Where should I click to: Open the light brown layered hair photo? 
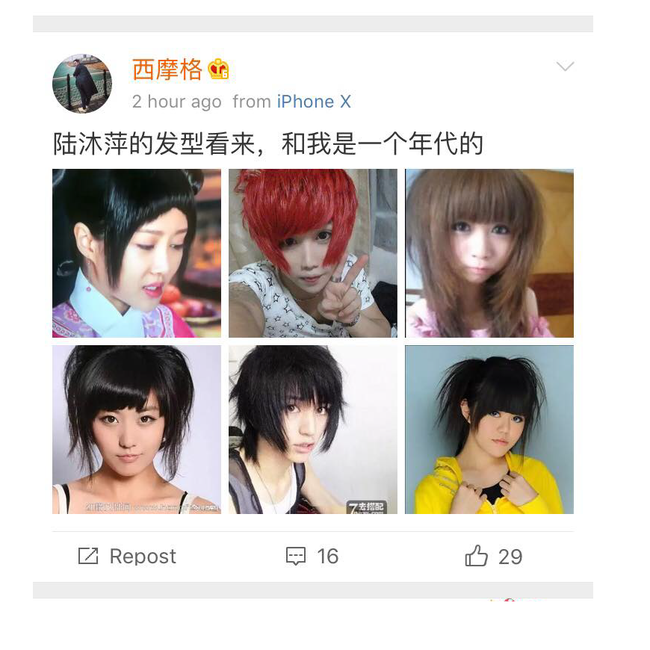tap(489, 253)
